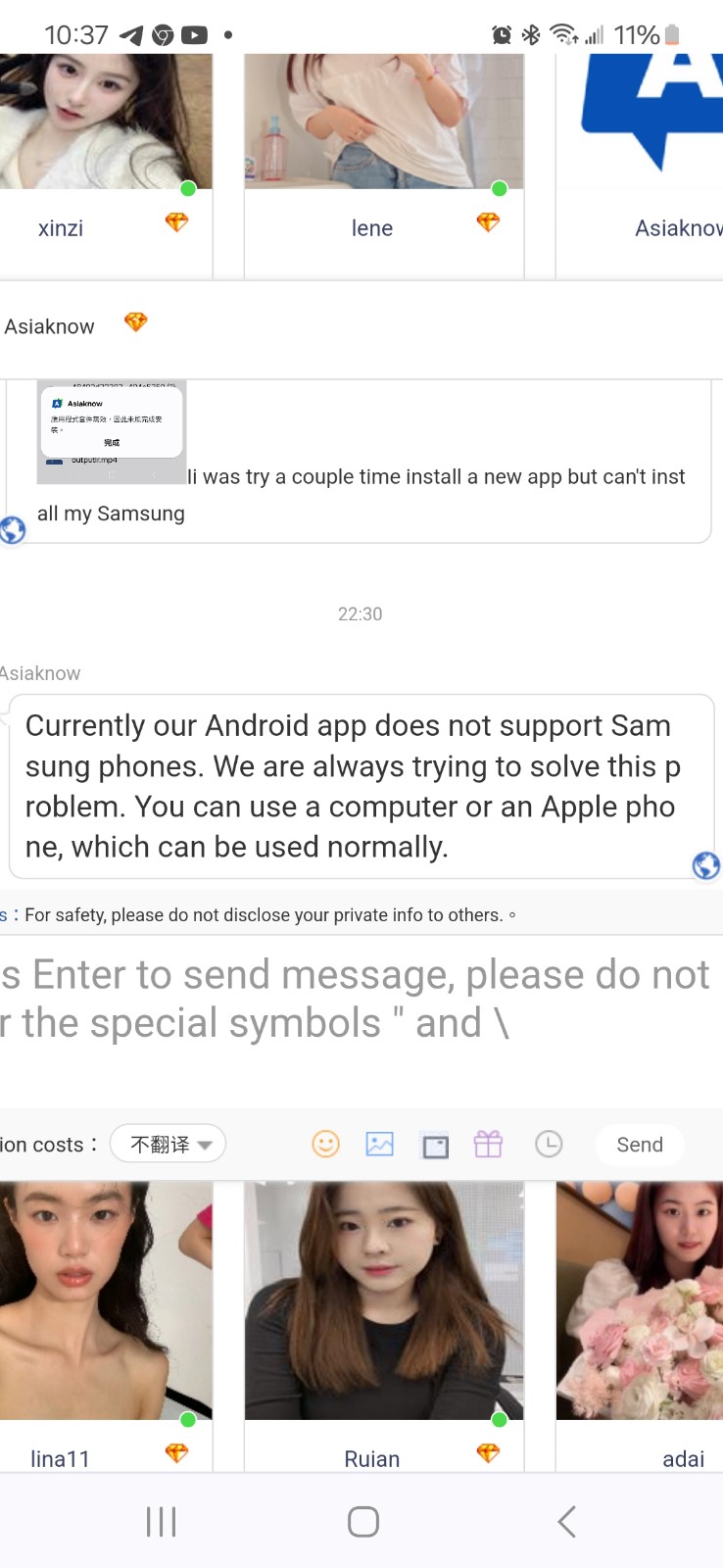View the attached screenshot in chat

pos(112,432)
